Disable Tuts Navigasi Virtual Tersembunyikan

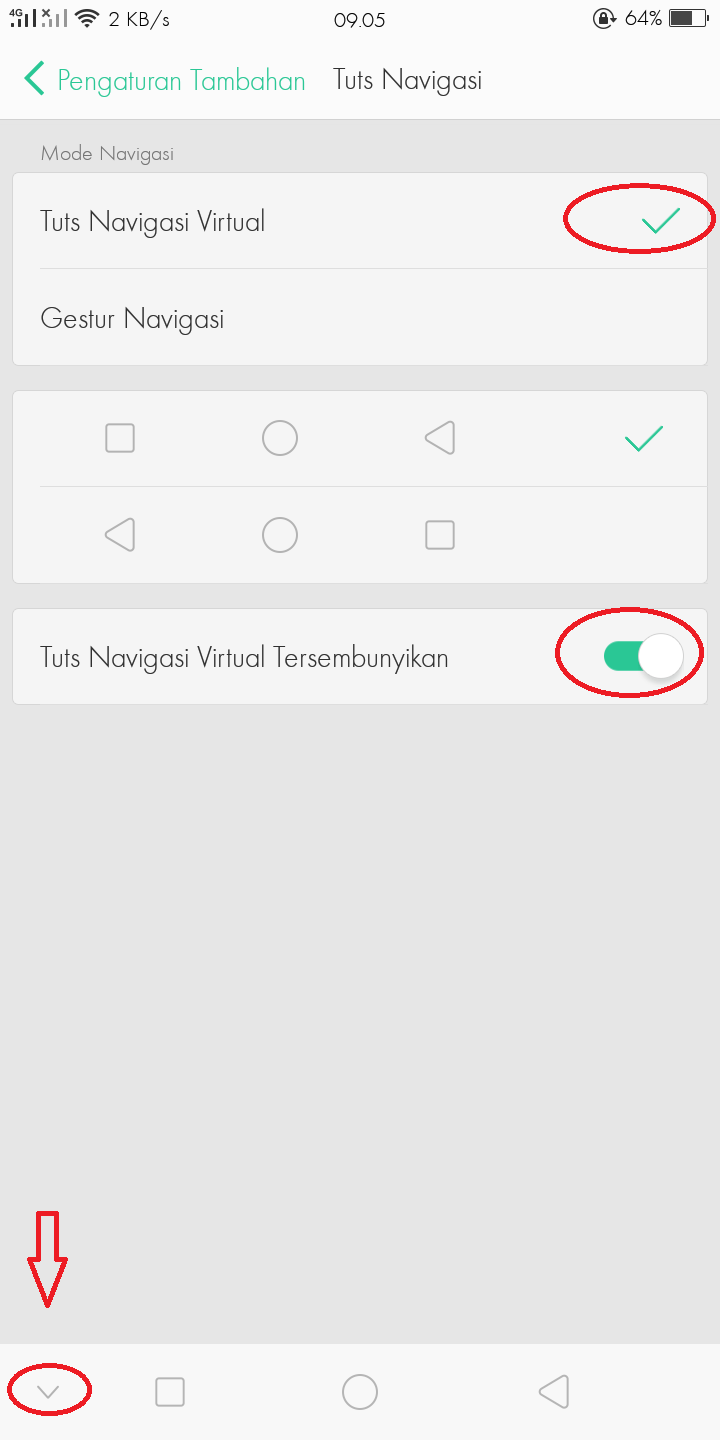644,657
